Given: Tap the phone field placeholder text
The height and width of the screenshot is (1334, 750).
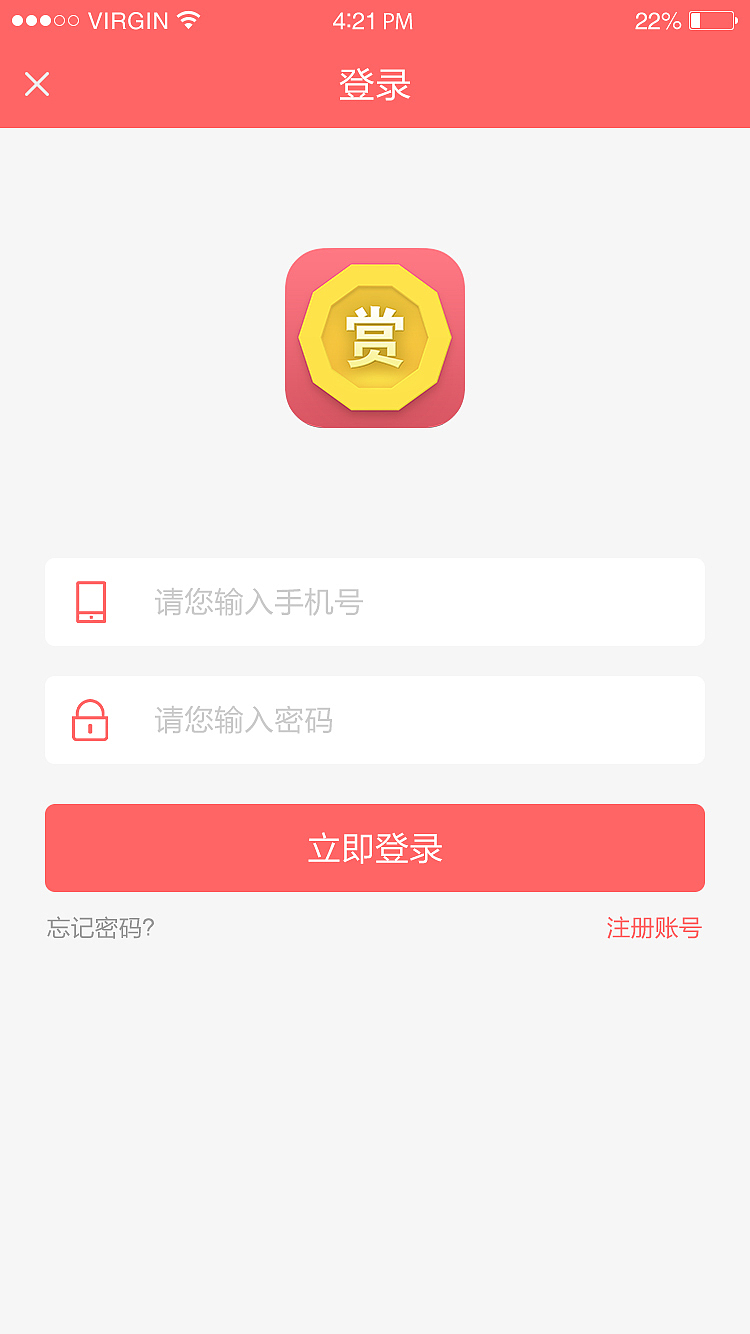Looking at the screenshot, I should coord(258,601).
